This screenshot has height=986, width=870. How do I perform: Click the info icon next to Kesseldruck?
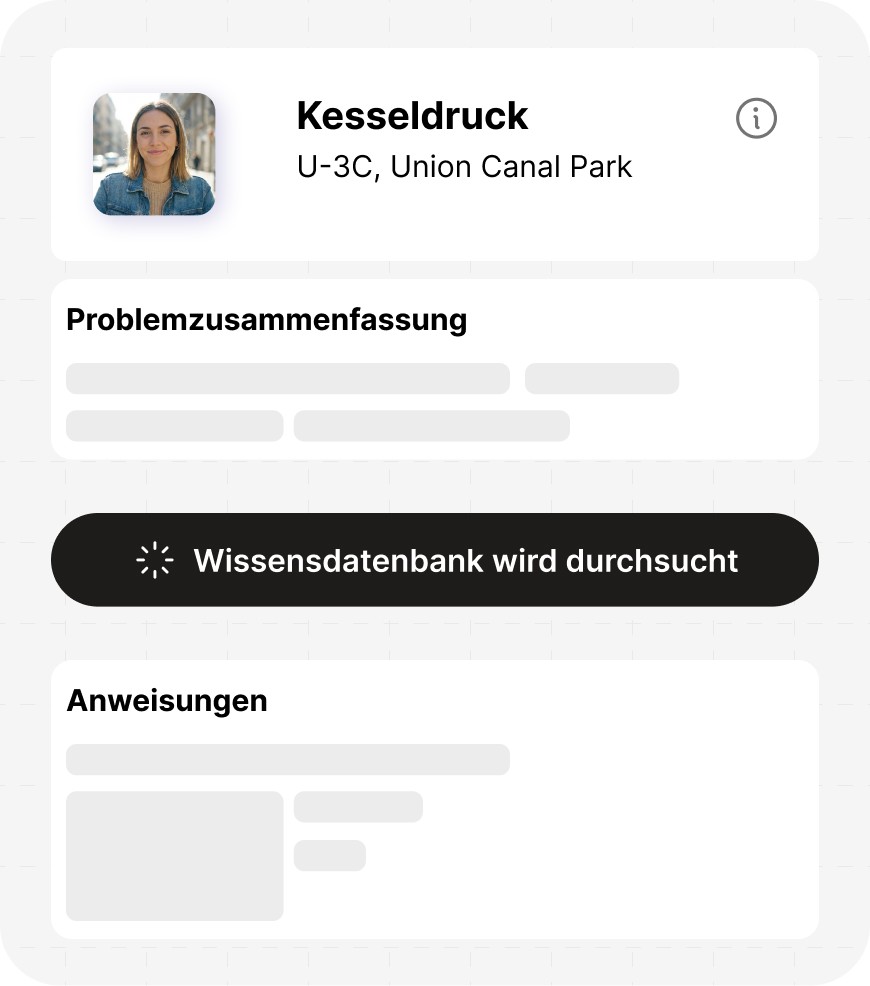(x=756, y=119)
